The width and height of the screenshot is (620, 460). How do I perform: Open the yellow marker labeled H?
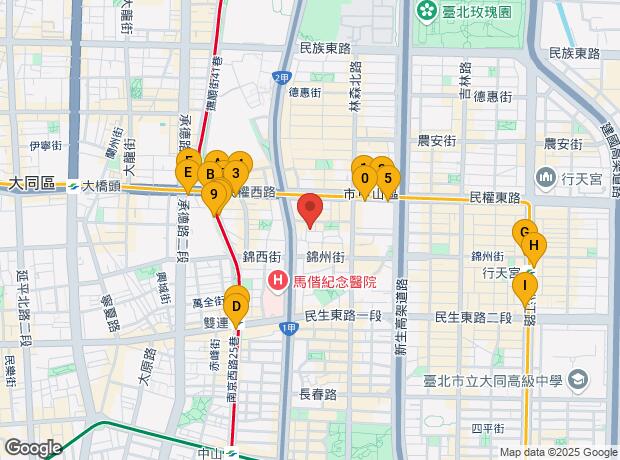534,245
